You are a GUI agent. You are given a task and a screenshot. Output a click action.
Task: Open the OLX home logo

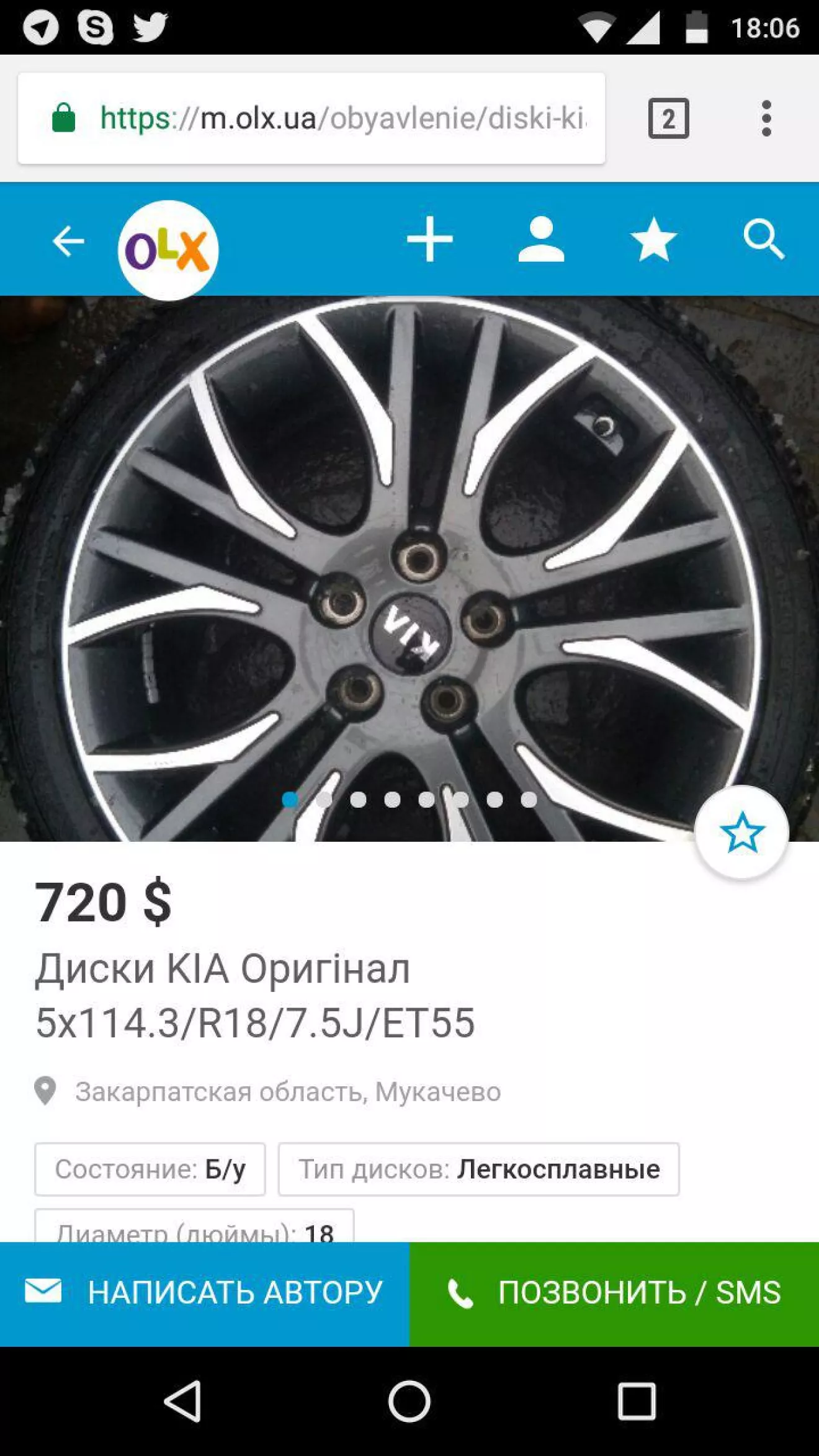click(x=168, y=250)
